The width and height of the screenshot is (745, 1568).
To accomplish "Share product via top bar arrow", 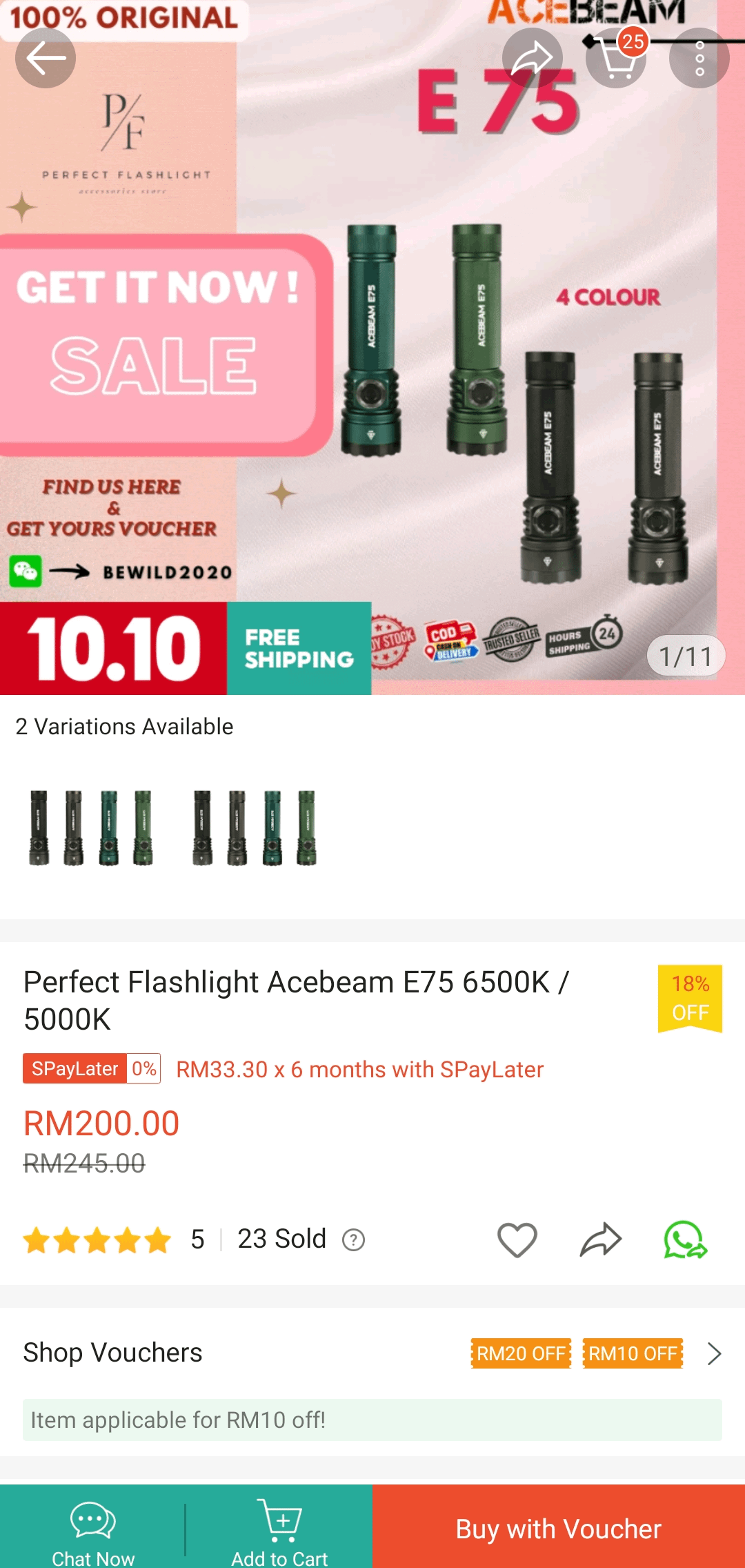I will pyautogui.click(x=532, y=58).
